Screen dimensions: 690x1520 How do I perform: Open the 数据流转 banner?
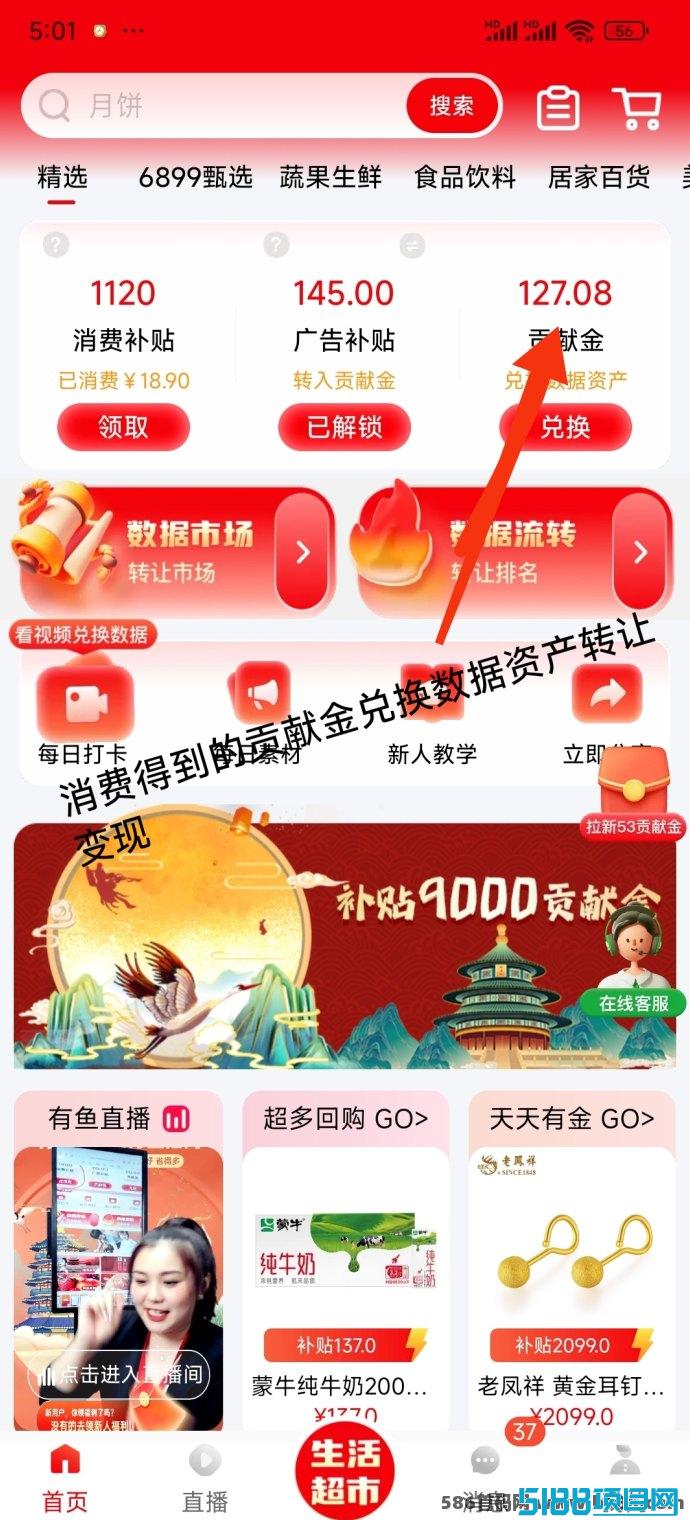[x=511, y=550]
